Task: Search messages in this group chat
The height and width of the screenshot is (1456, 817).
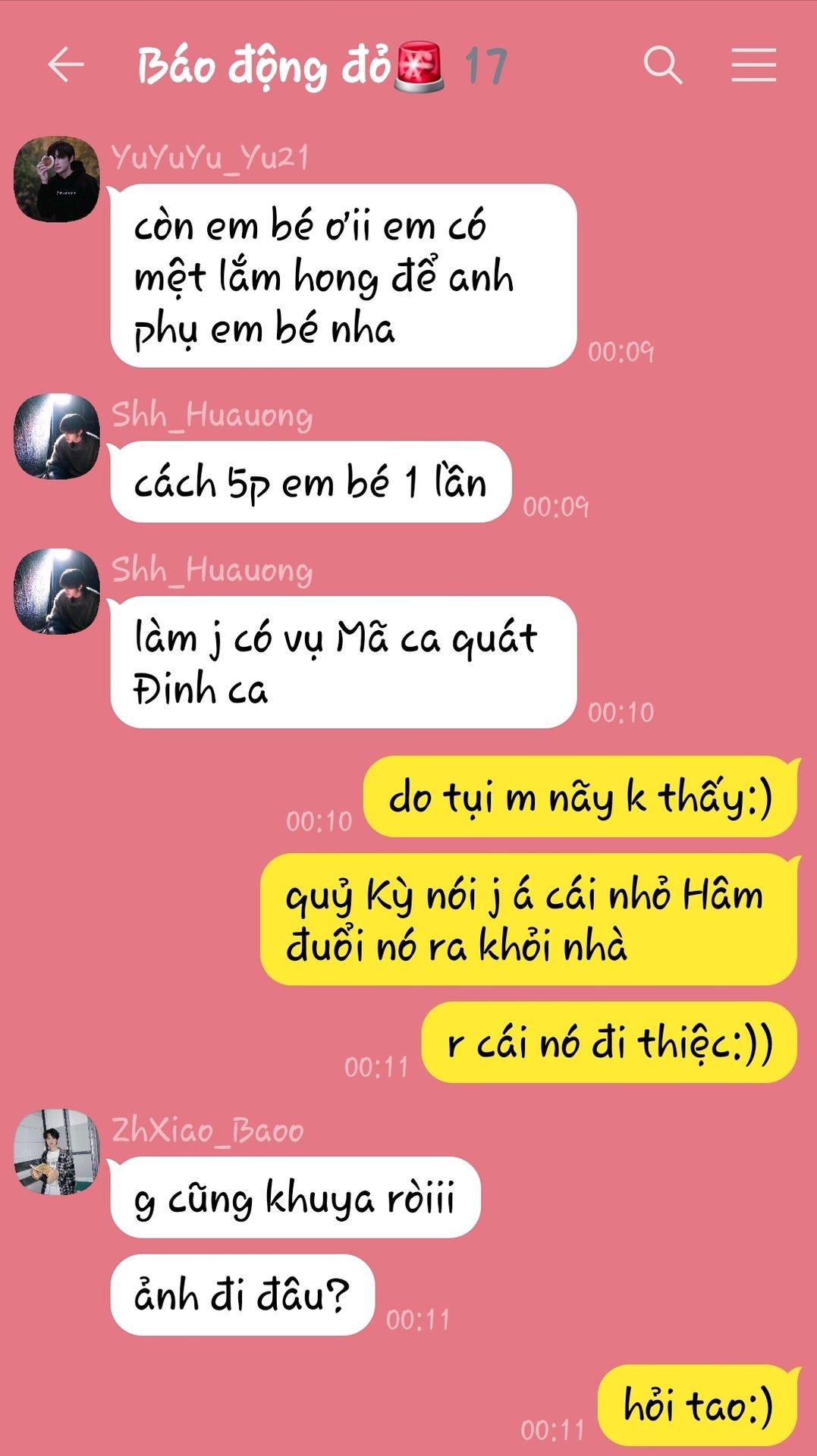Action: [x=662, y=65]
